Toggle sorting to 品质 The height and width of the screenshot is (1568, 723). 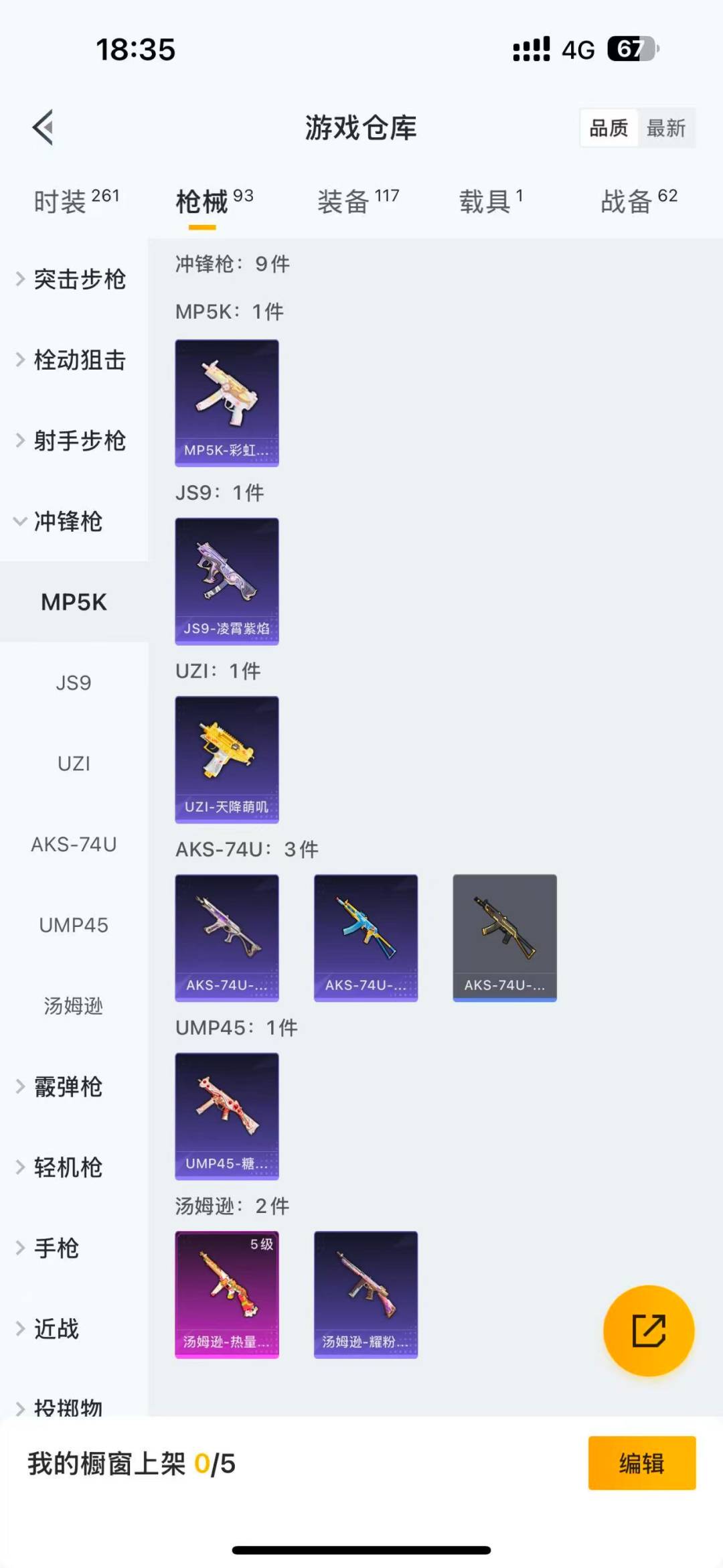click(x=608, y=127)
